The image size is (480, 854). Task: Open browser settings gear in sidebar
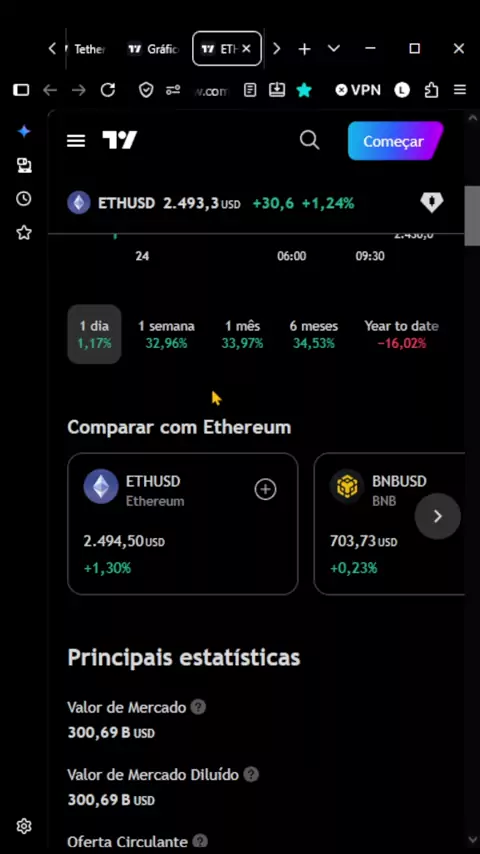pyautogui.click(x=23, y=826)
